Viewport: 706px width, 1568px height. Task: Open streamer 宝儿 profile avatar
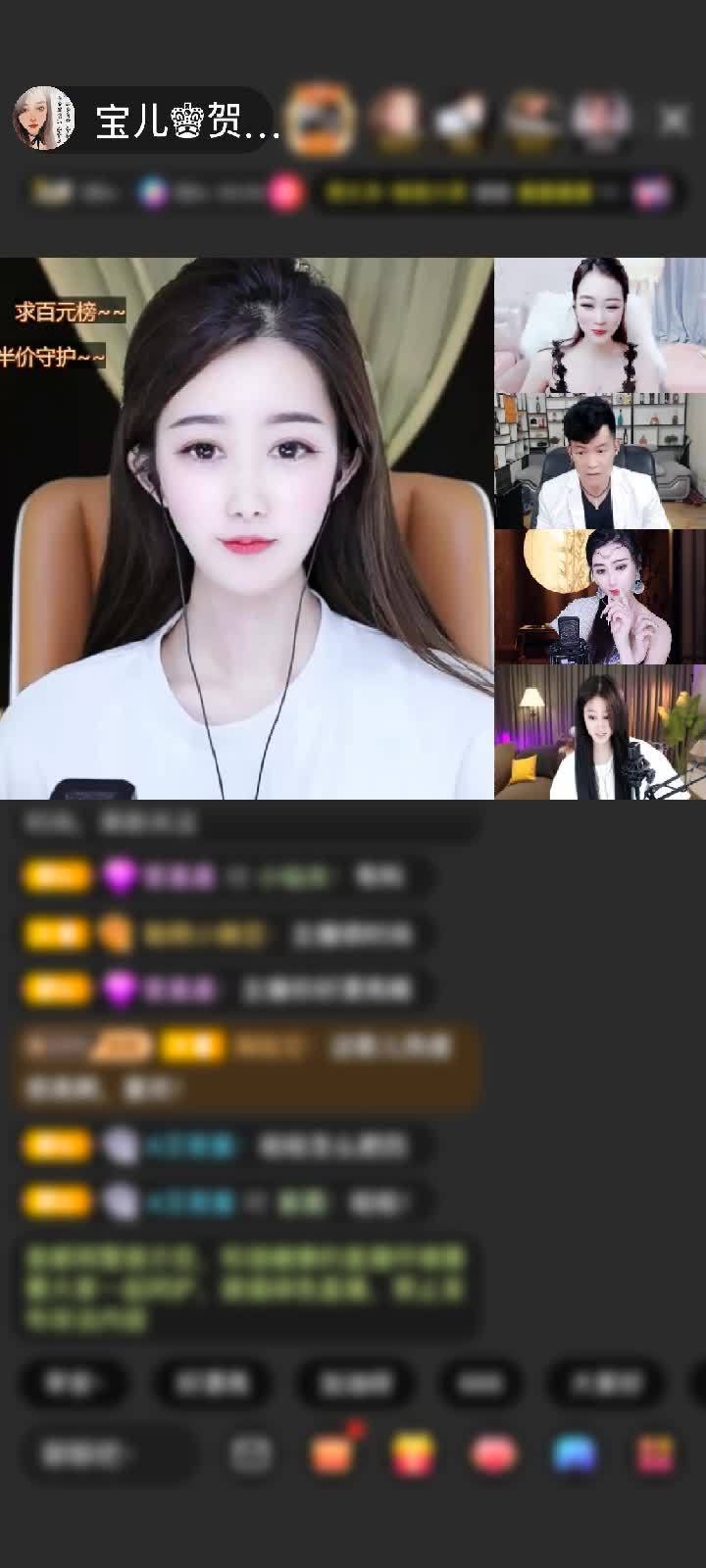(44, 119)
